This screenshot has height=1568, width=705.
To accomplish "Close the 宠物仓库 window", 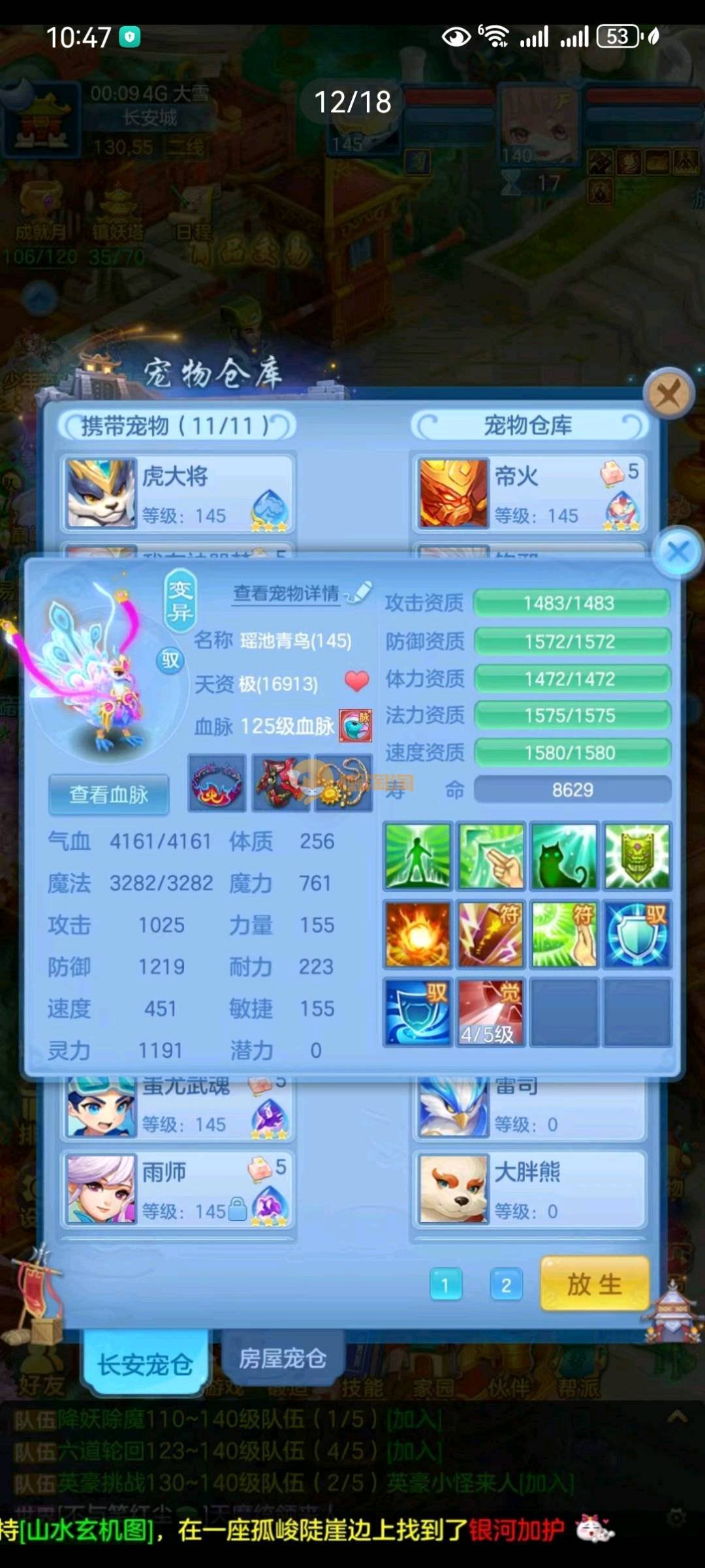I will (668, 394).
